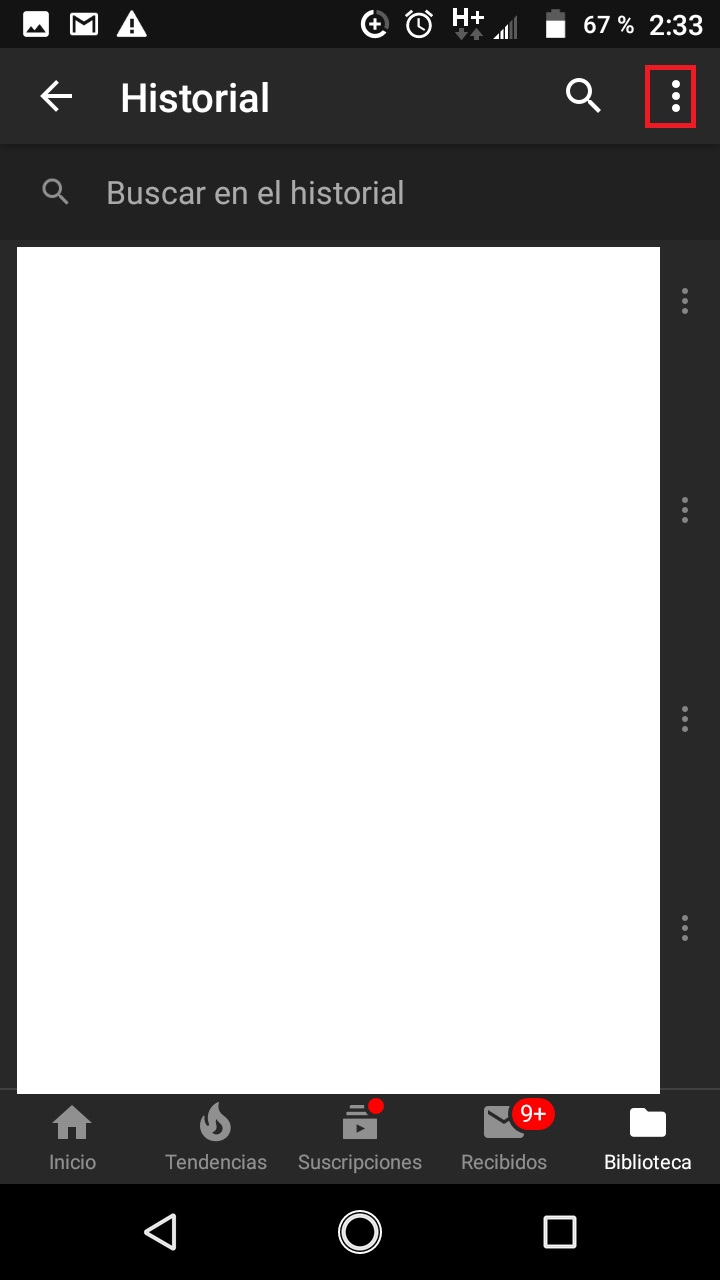
Task: Open the recent apps square button
Action: 560,1232
